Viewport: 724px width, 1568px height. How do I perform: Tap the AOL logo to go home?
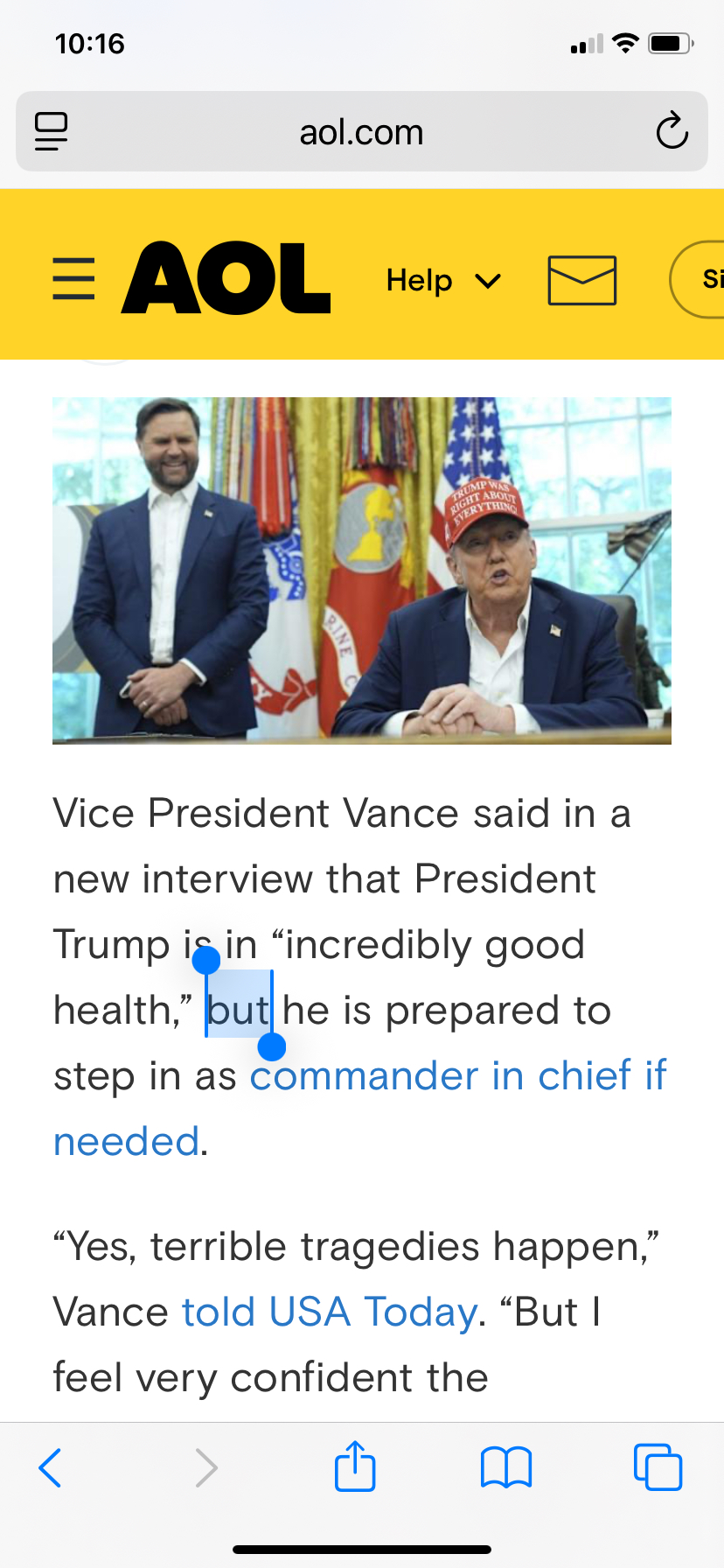[x=226, y=278]
